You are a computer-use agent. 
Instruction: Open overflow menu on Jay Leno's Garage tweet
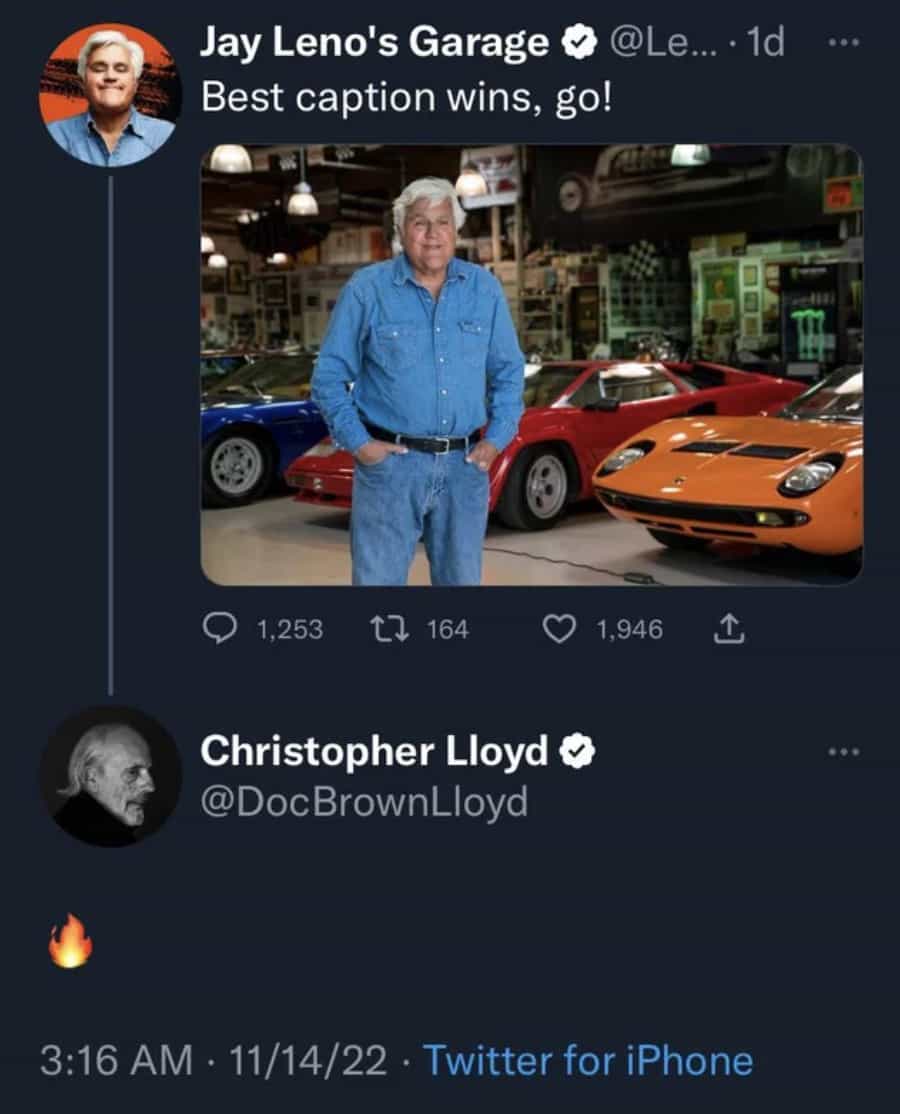tap(845, 44)
